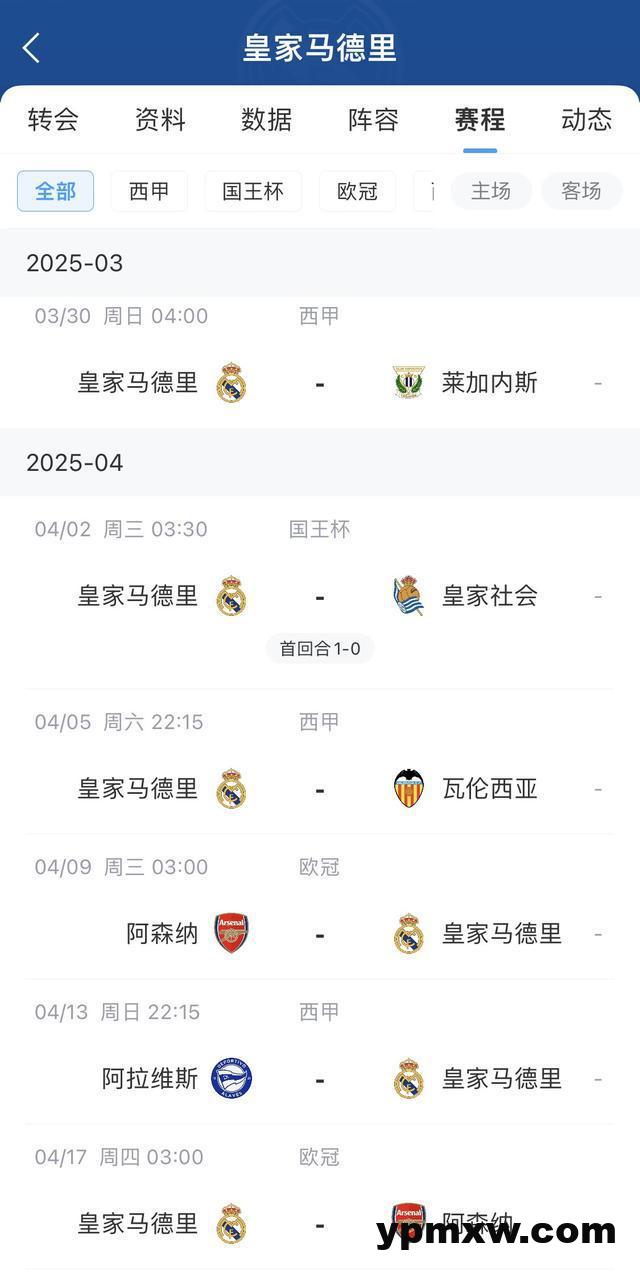
Task: Open the 资料 tab
Action: point(160,120)
